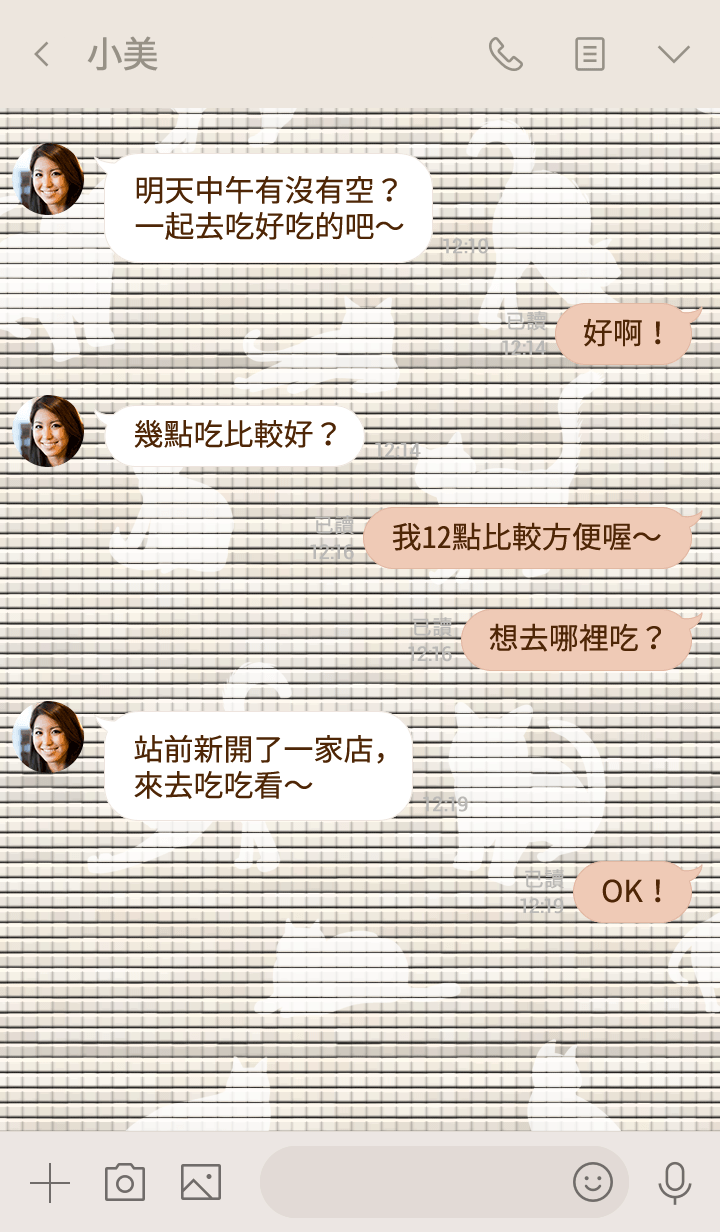720x1232 pixels.
Task: Go back from chat with 小美
Action: pyautogui.click(x=41, y=54)
